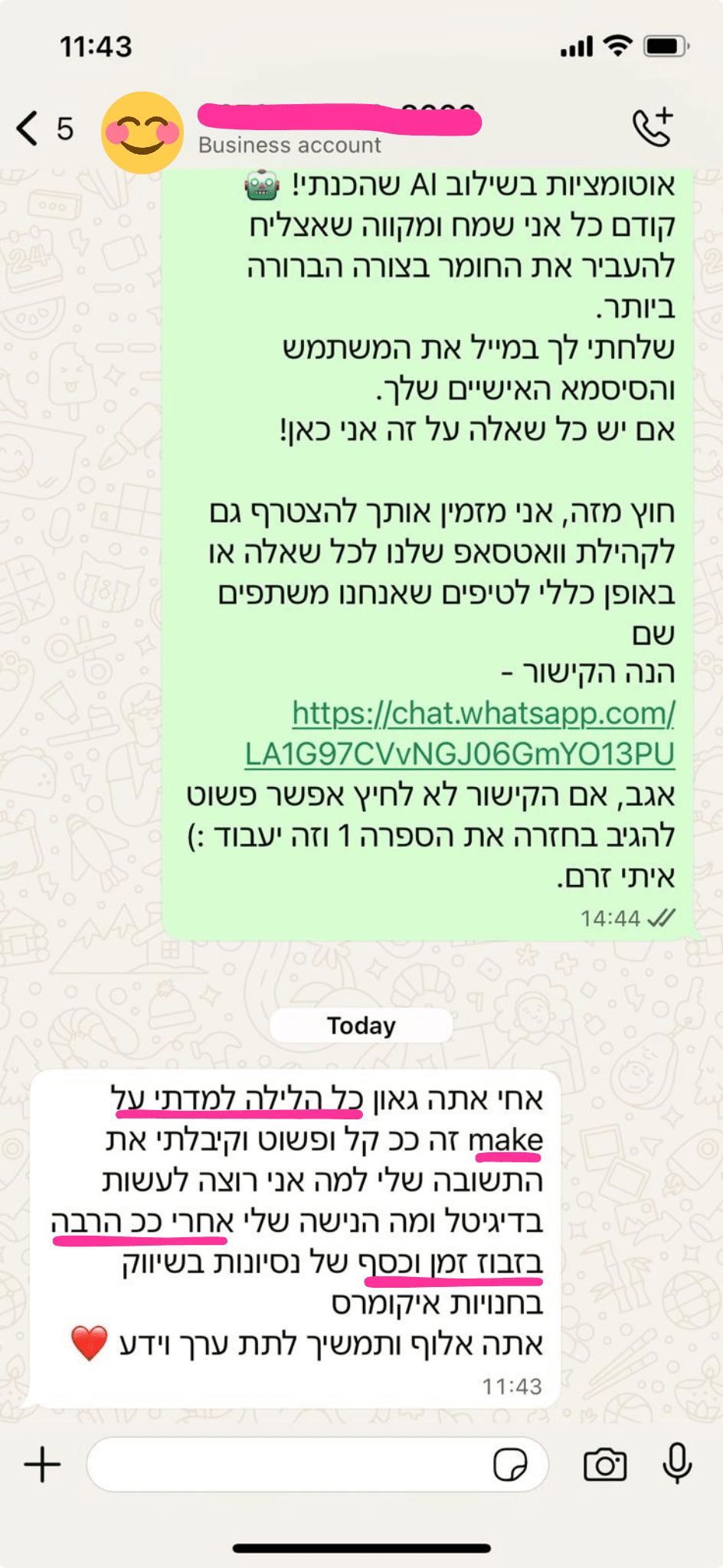Image resolution: width=723 pixels, height=1568 pixels.
Task: Open the sticker picker
Action: tap(510, 1465)
